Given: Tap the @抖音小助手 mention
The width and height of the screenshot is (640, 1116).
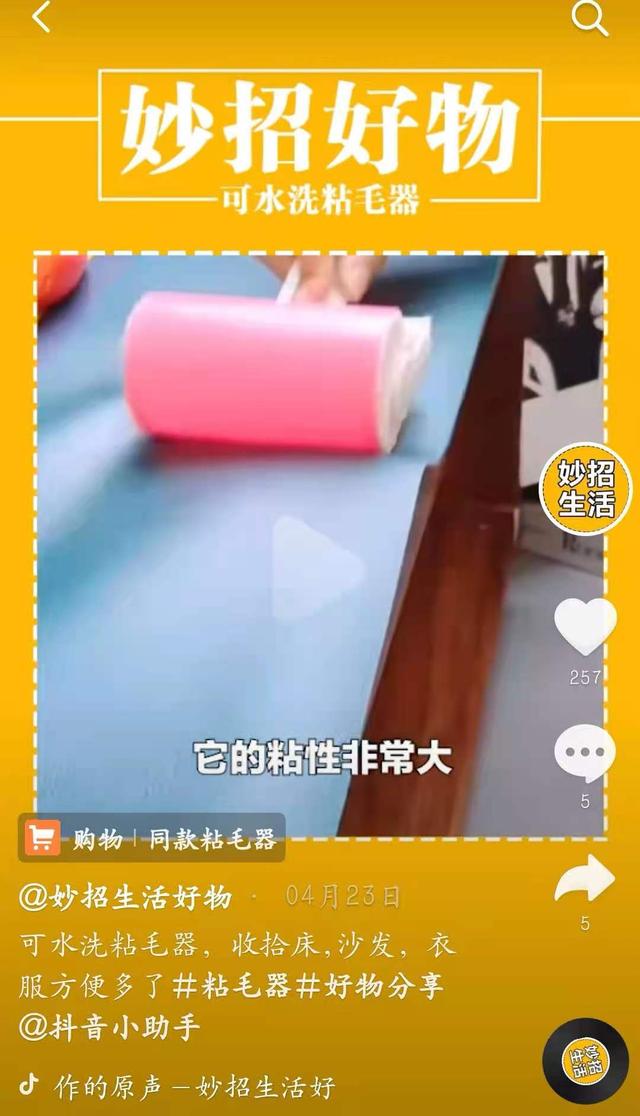Looking at the screenshot, I should click(x=109, y=1027).
